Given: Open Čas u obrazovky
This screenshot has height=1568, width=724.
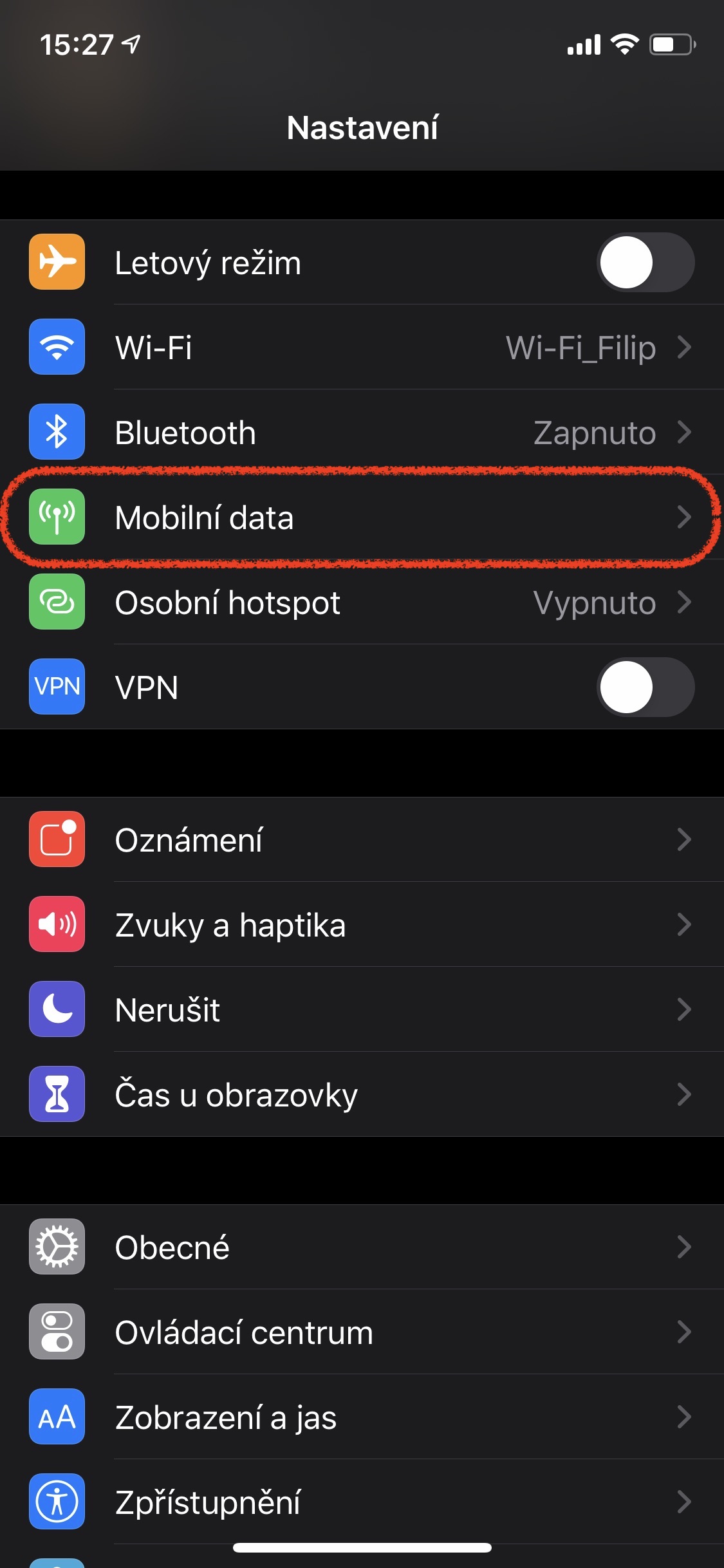Looking at the screenshot, I should [x=362, y=1095].
